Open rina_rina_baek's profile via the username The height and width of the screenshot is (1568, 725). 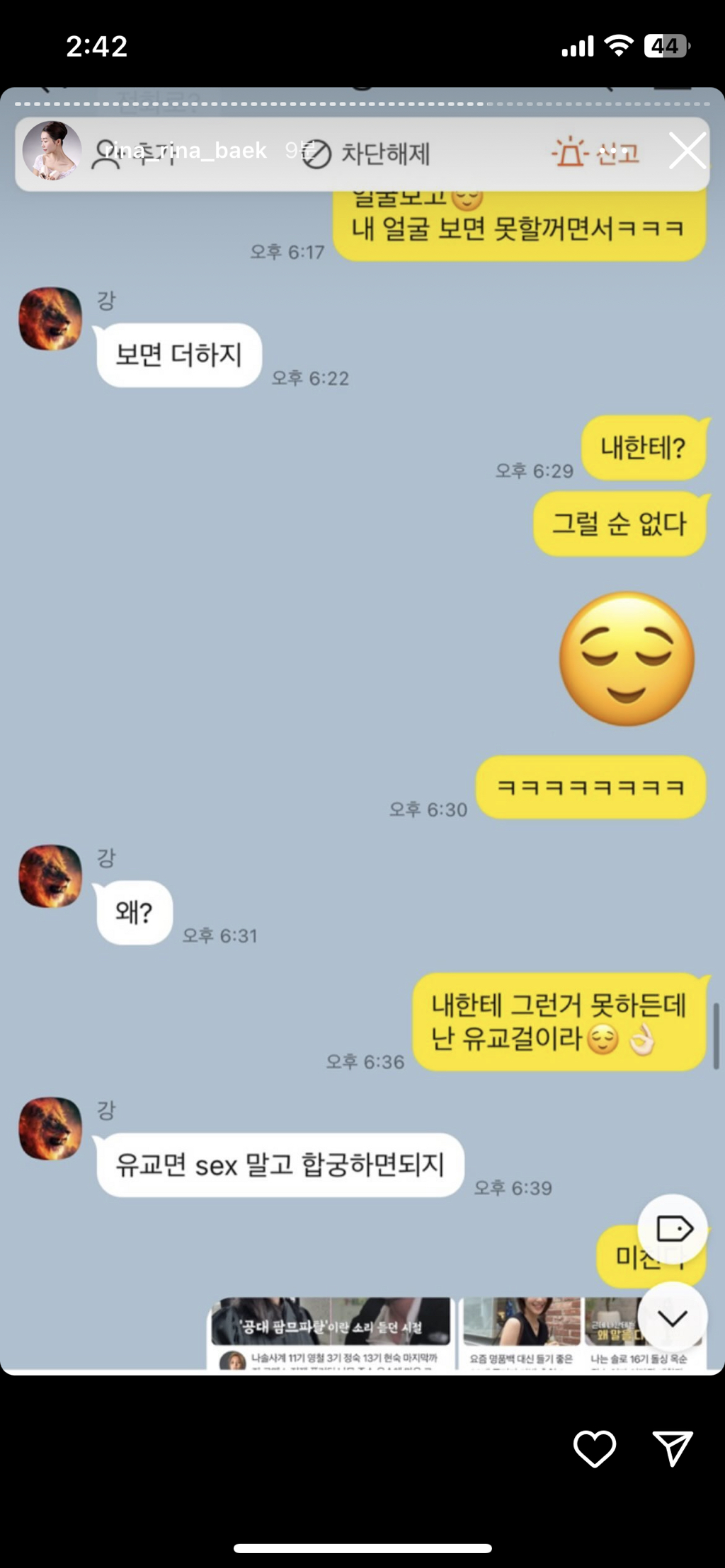click(x=185, y=151)
